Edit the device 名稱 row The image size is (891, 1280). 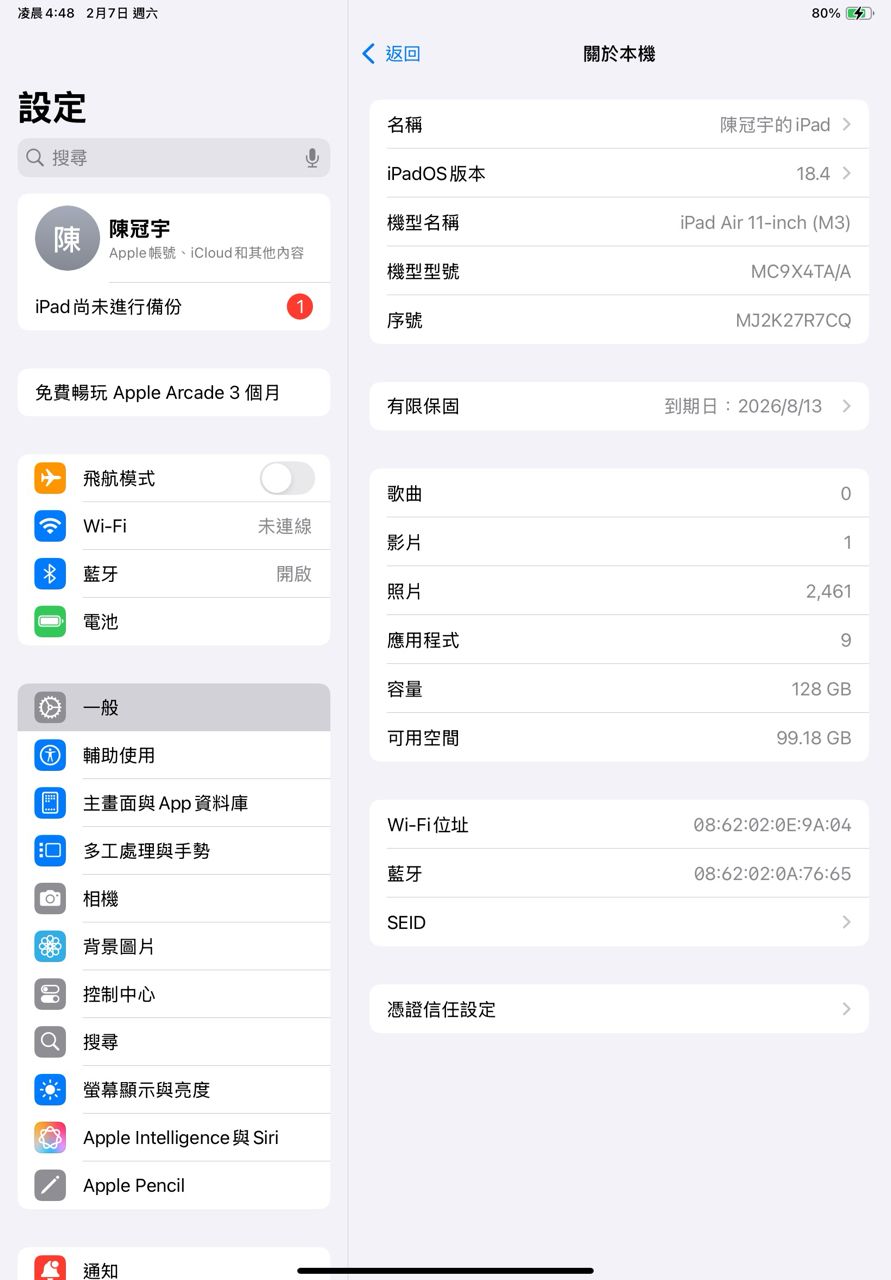point(618,125)
